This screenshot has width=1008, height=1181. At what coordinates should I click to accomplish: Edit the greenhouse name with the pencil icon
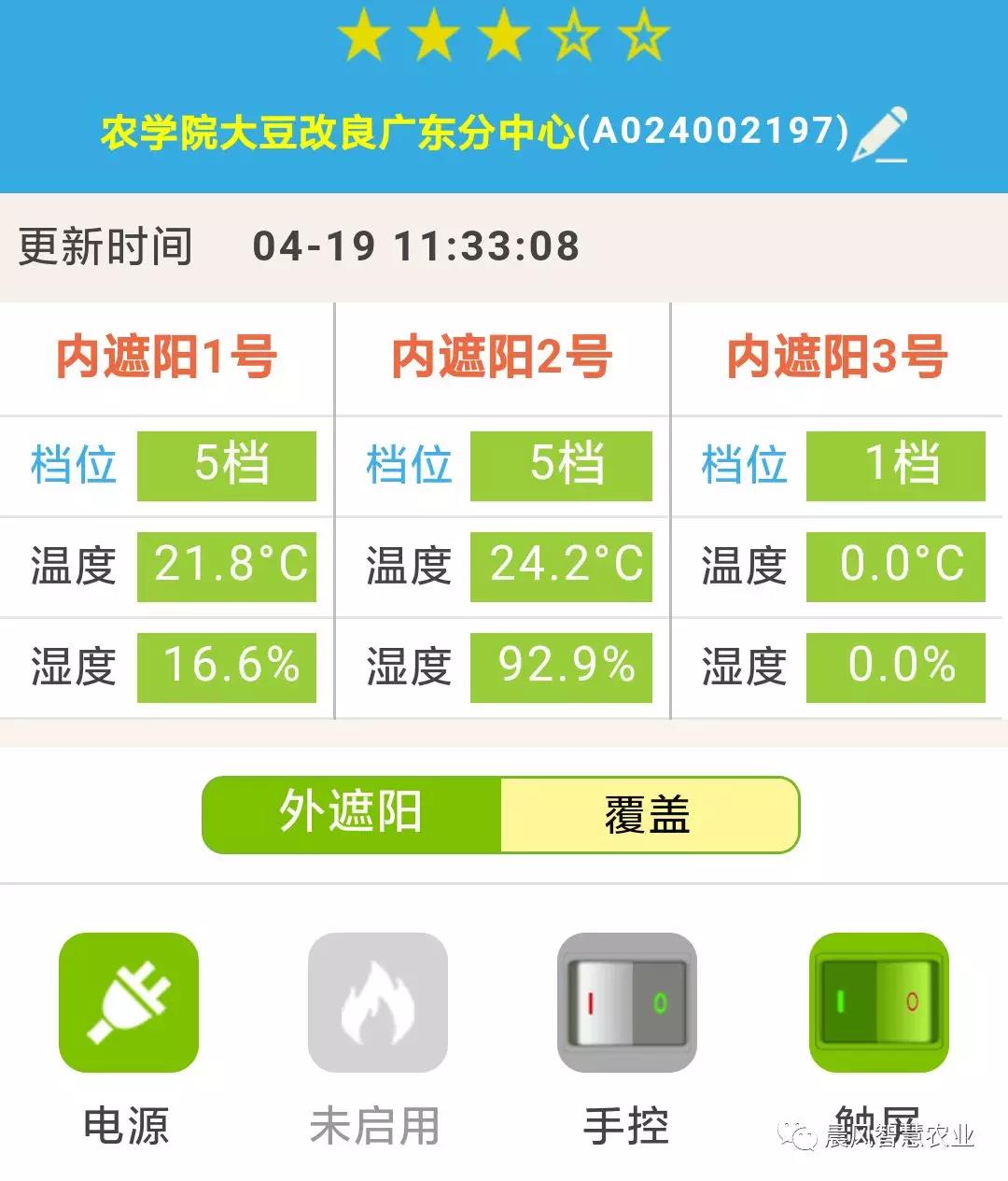879,135
